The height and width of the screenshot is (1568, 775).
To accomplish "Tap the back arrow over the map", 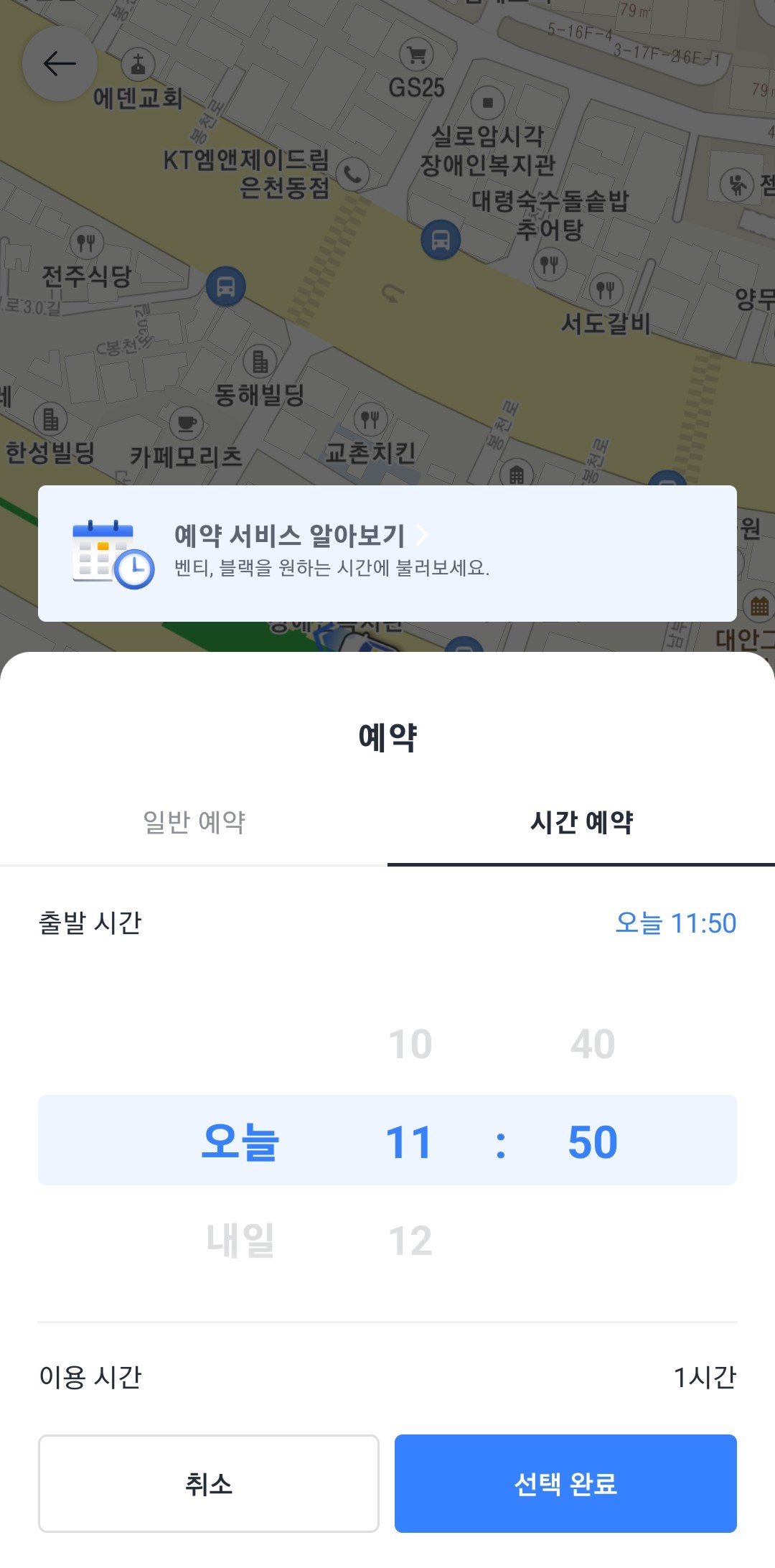I will [x=60, y=63].
